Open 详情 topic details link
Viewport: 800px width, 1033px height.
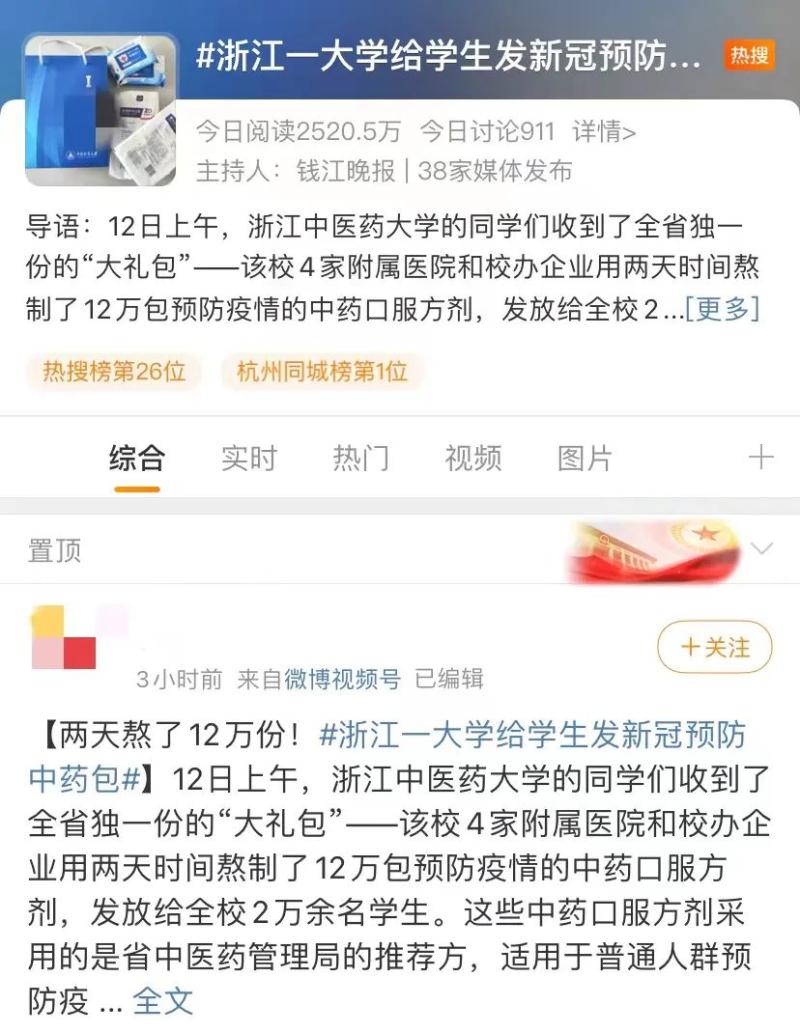point(604,131)
